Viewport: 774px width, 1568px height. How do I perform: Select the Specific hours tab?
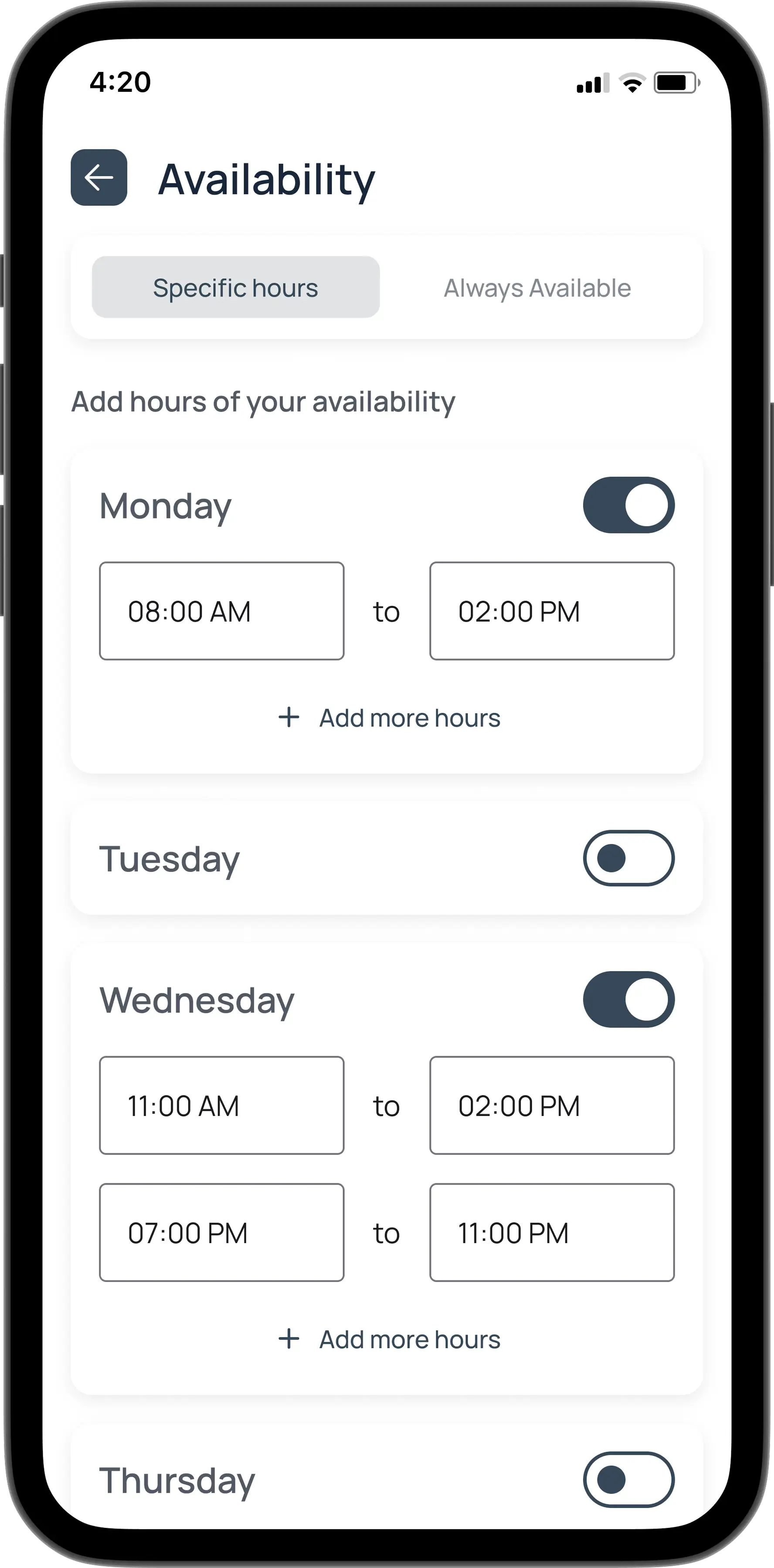(236, 287)
